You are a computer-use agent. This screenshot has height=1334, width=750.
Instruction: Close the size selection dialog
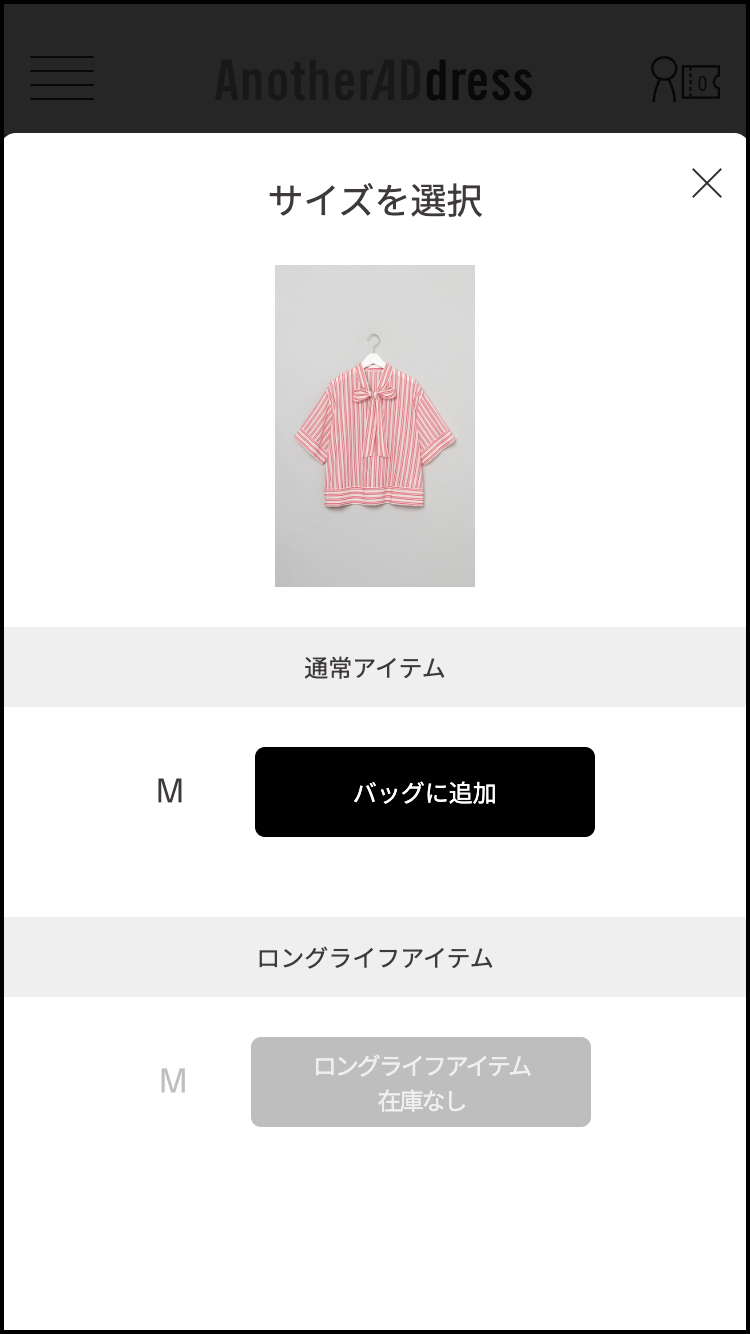coord(706,183)
